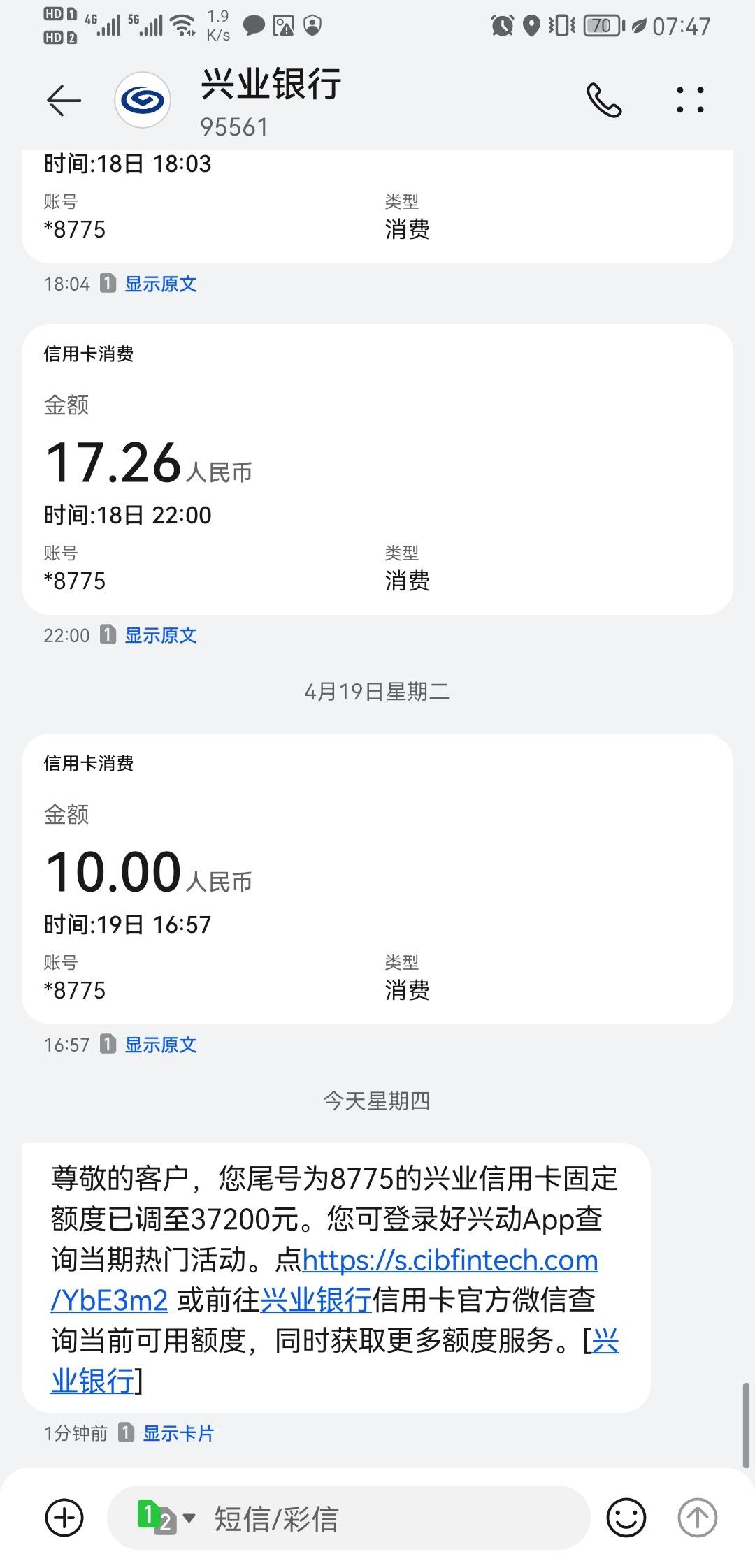
Task: Show original text of 16:57 message
Action: 161,1045
